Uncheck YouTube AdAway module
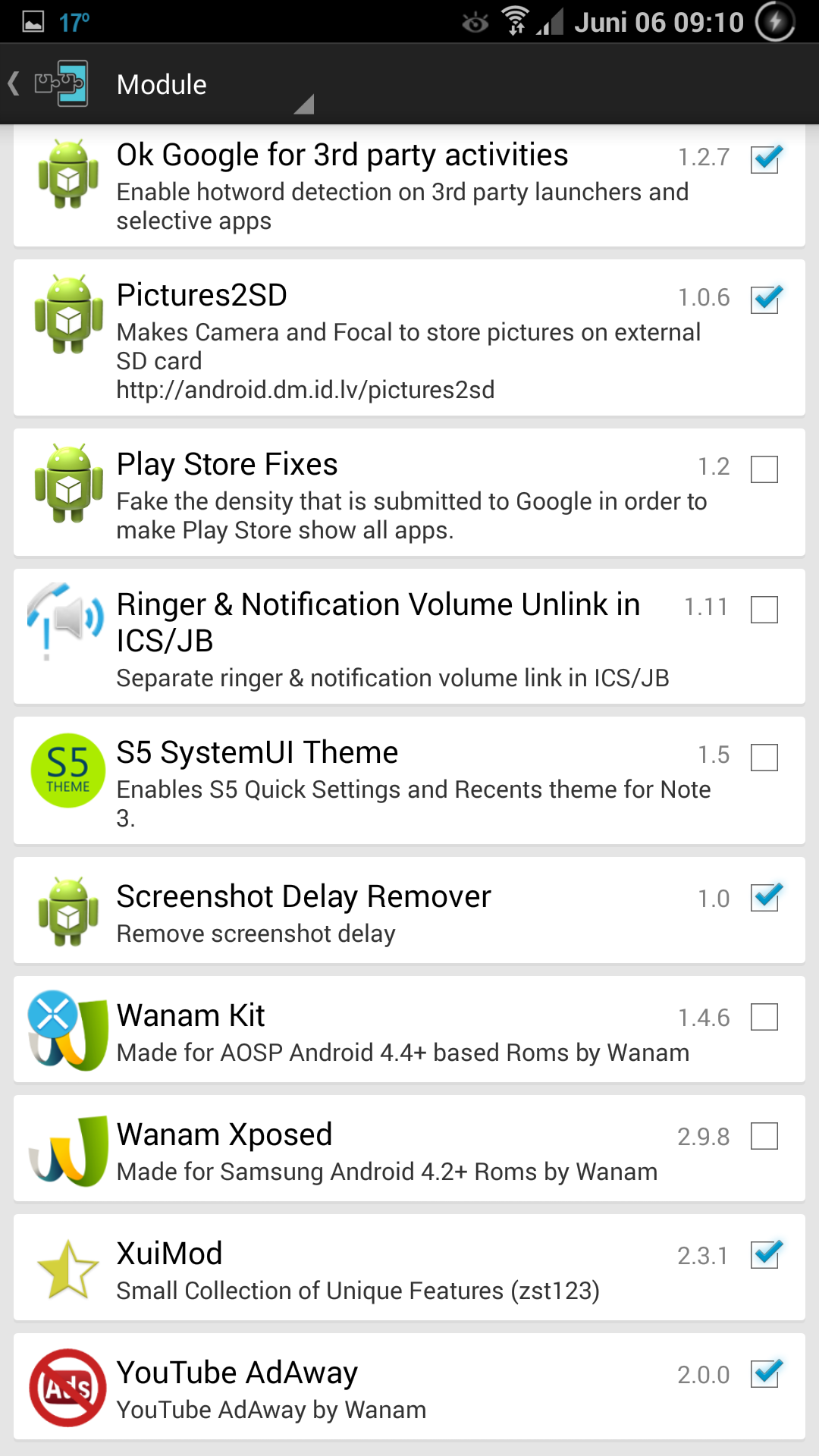Viewport: 819px width, 1456px height. click(764, 1374)
